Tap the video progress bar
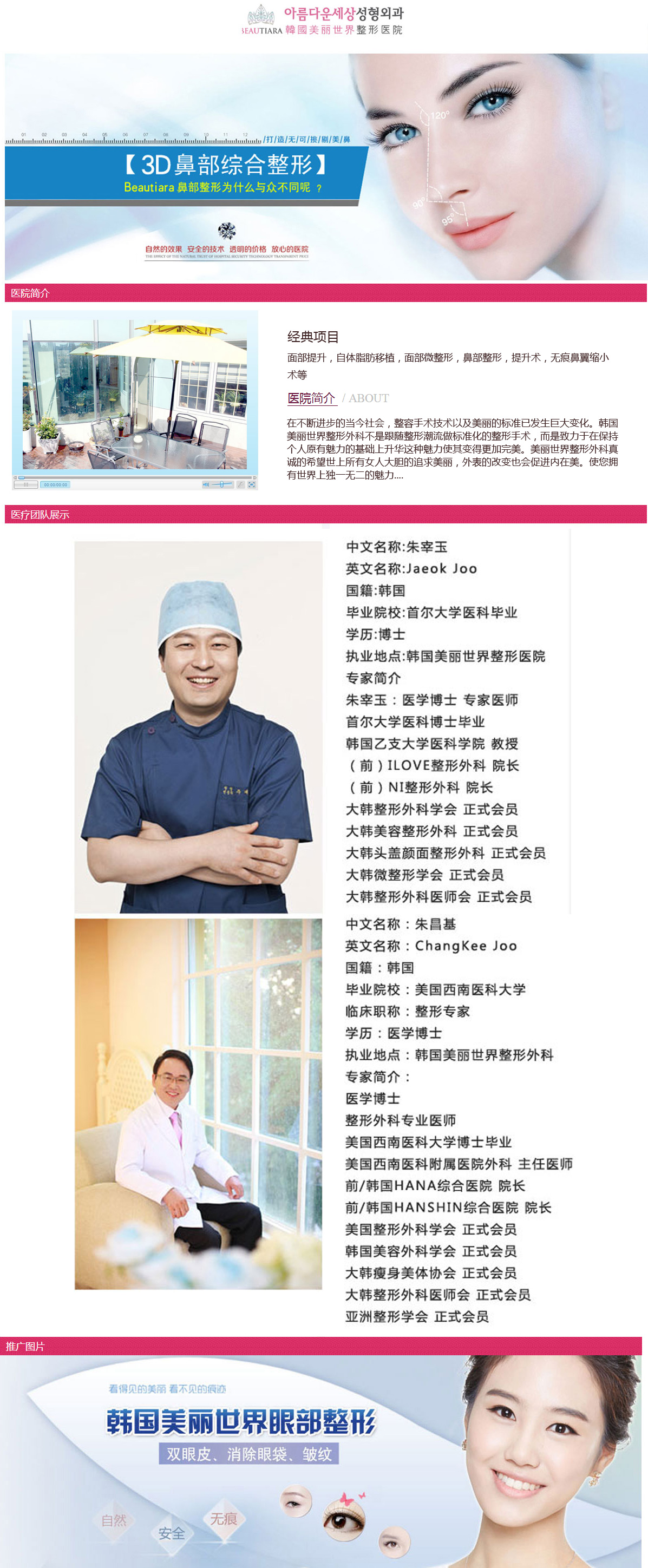Viewport: 648px width, 1568px height. 134,478
